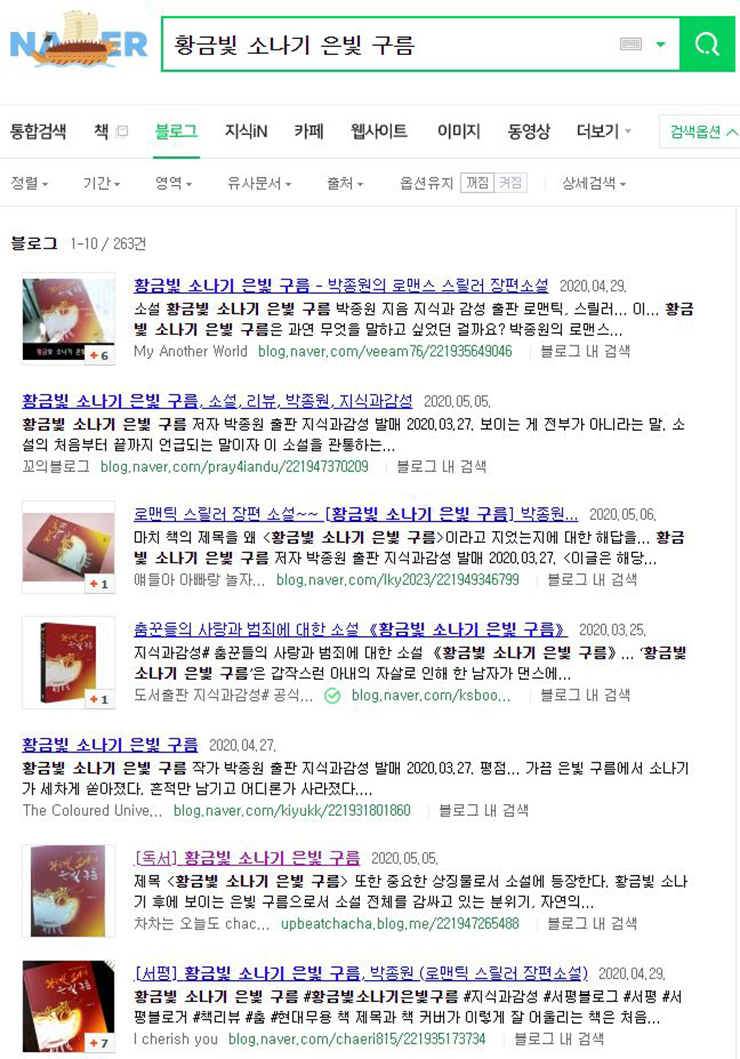Open the 춤꾼들의 사랑과 범죄에 대한 소설 result
This screenshot has width=740, height=1059.
[x=350, y=629]
